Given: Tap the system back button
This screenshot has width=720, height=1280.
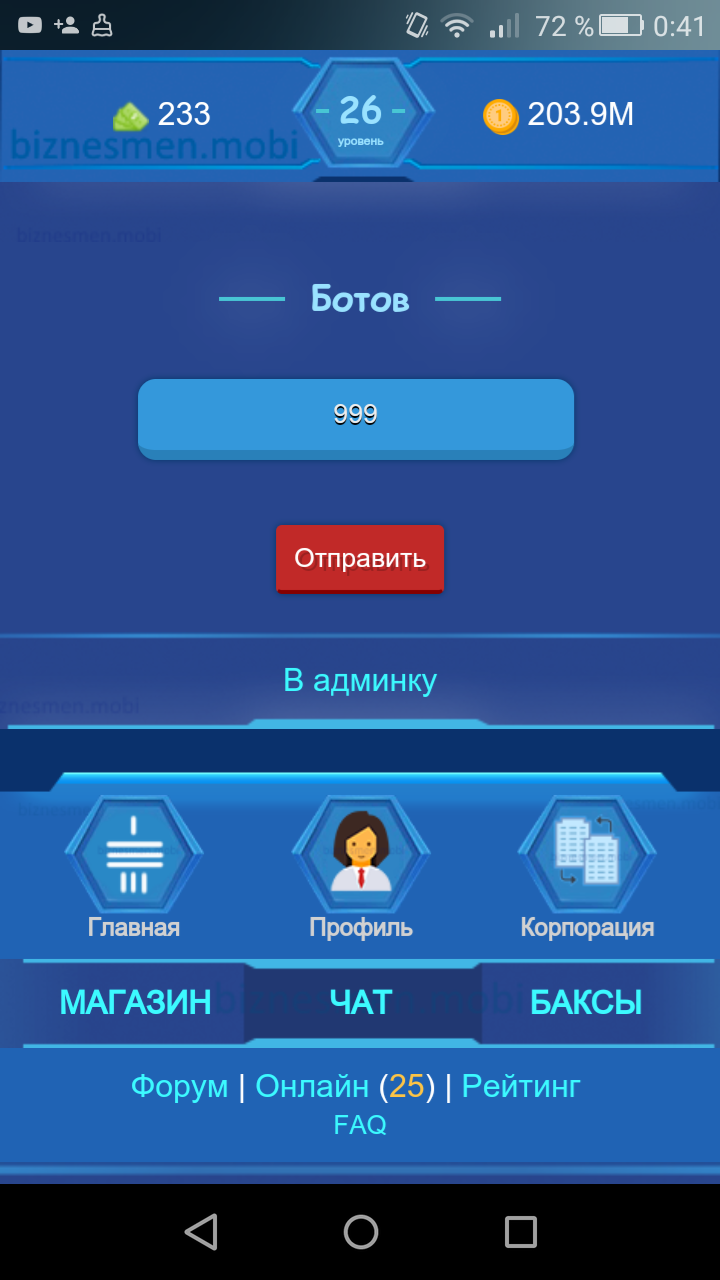Looking at the screenshot, I should coord(201,1232).
